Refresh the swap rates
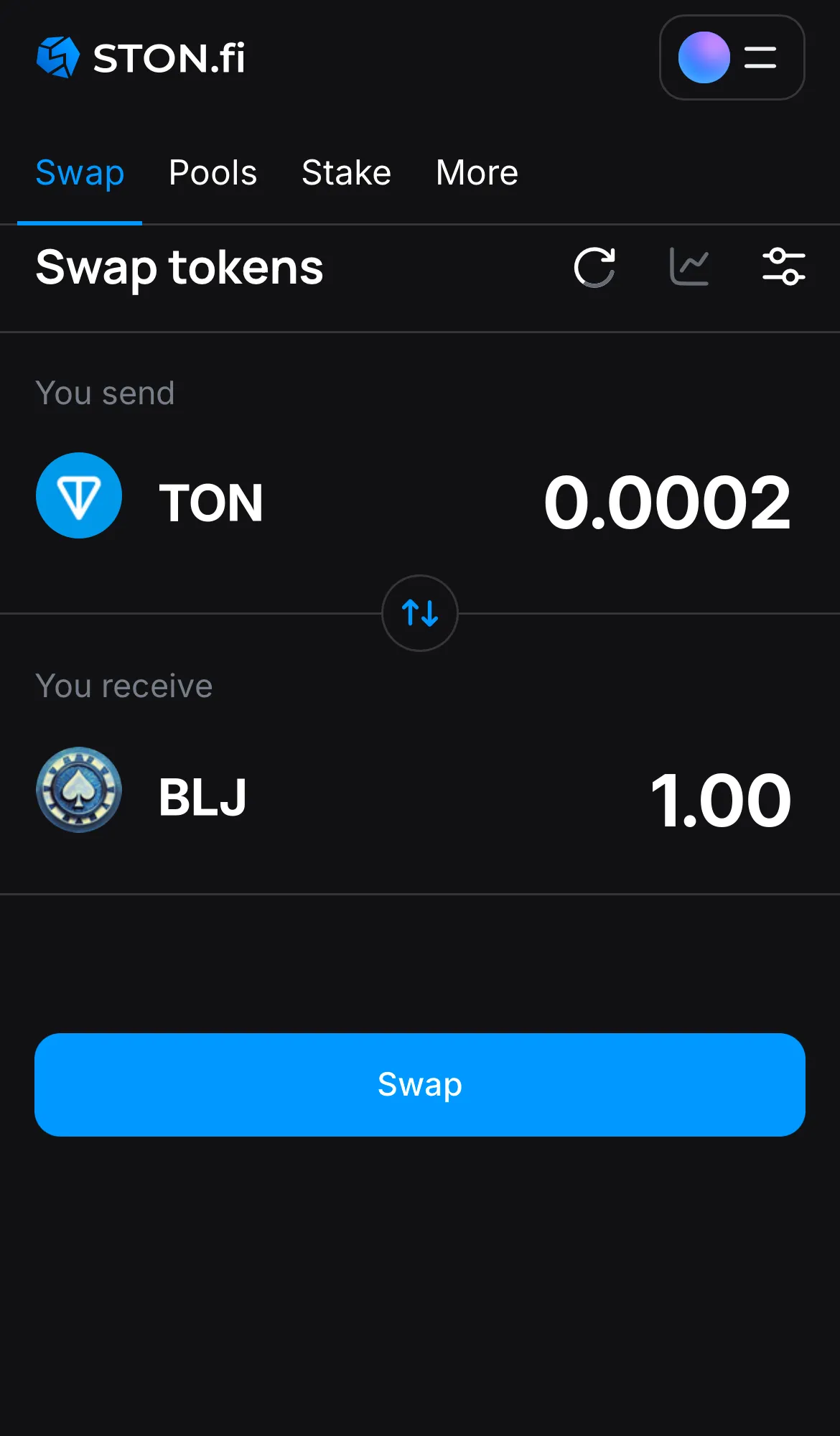840x1436 pixels. (594, 267)
